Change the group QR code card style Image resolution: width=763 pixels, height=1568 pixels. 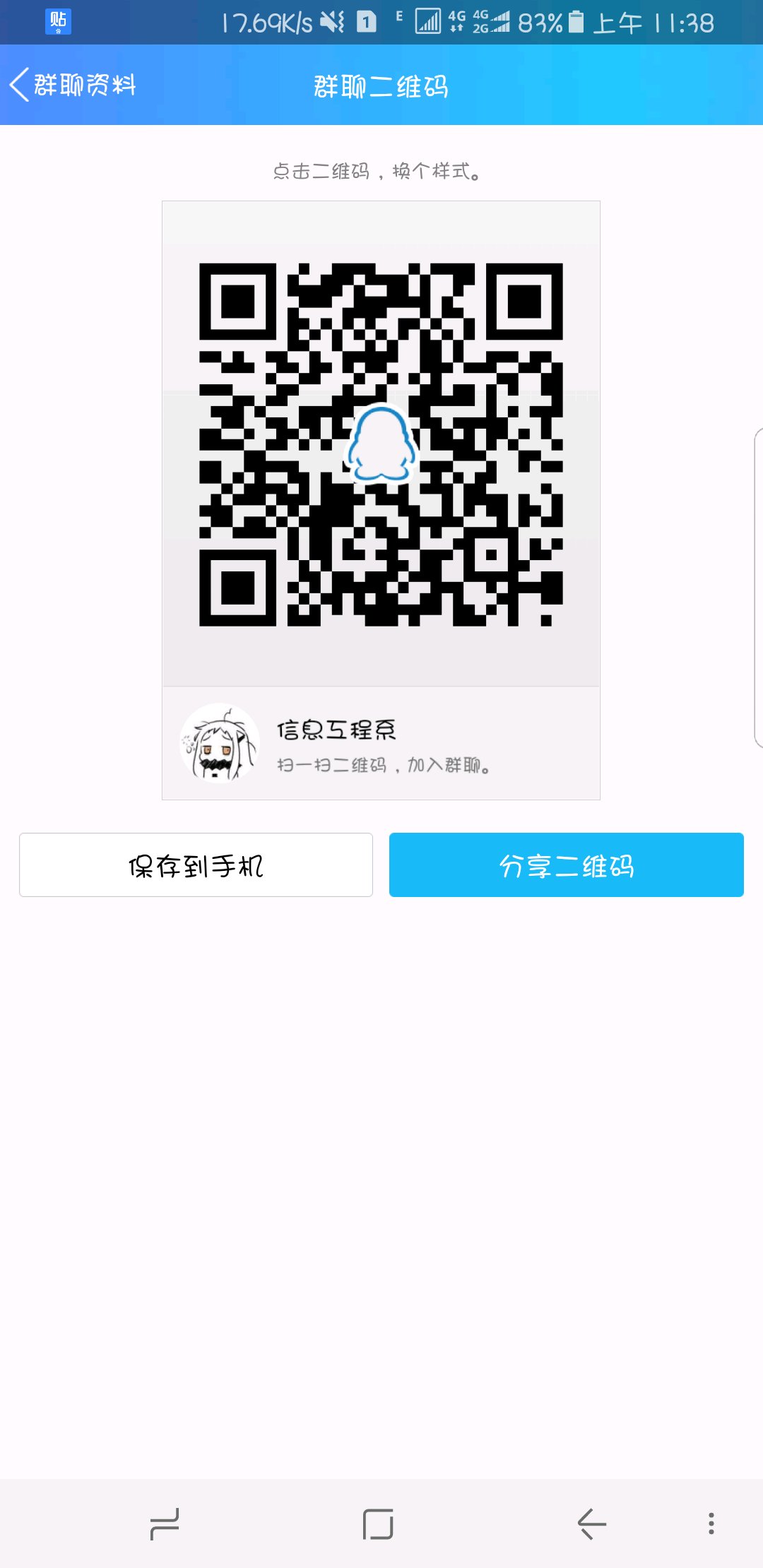pyautogui.click(x=381, y=445)
